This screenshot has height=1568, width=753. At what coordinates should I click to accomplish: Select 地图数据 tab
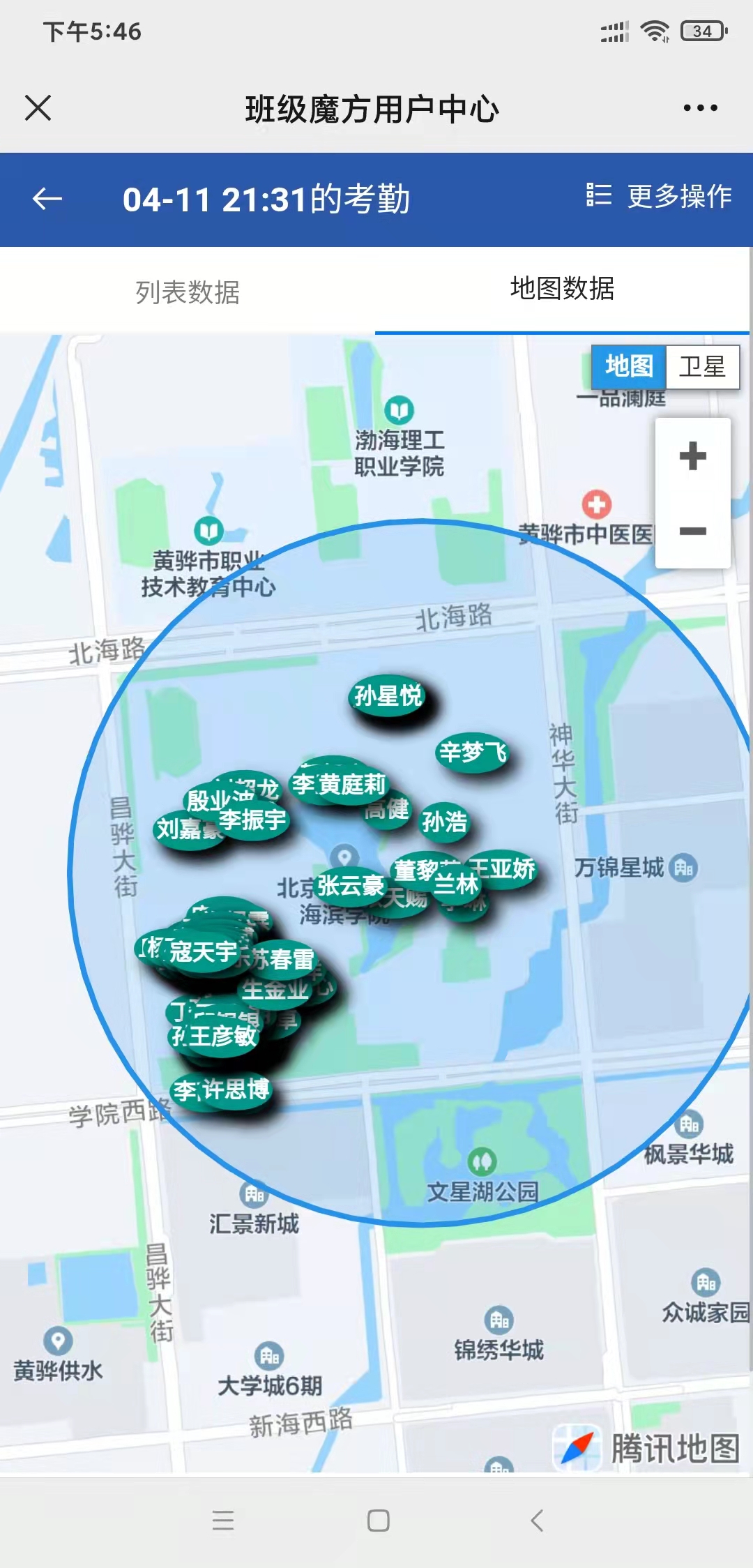click(562, 289)
